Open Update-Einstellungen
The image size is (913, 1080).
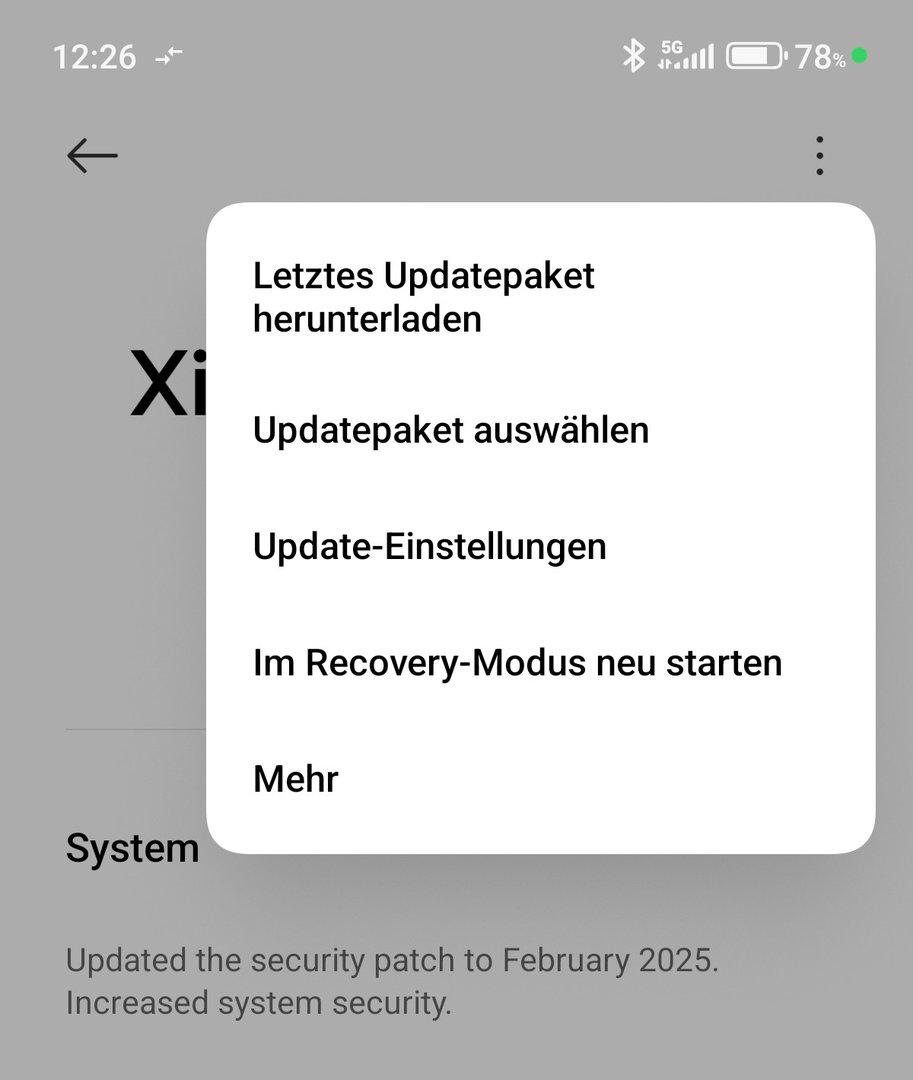[430, 547]
